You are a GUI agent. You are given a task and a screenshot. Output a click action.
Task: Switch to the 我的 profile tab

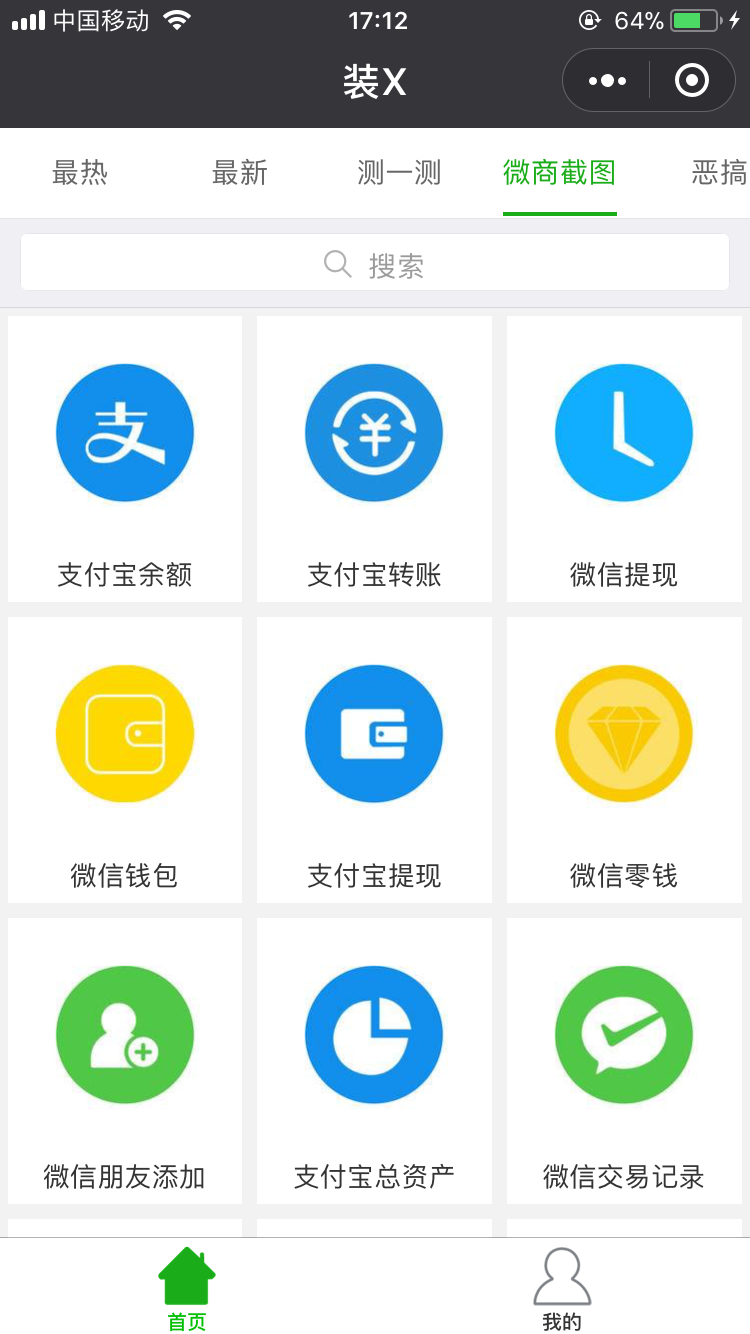[x=562, y=1288]
